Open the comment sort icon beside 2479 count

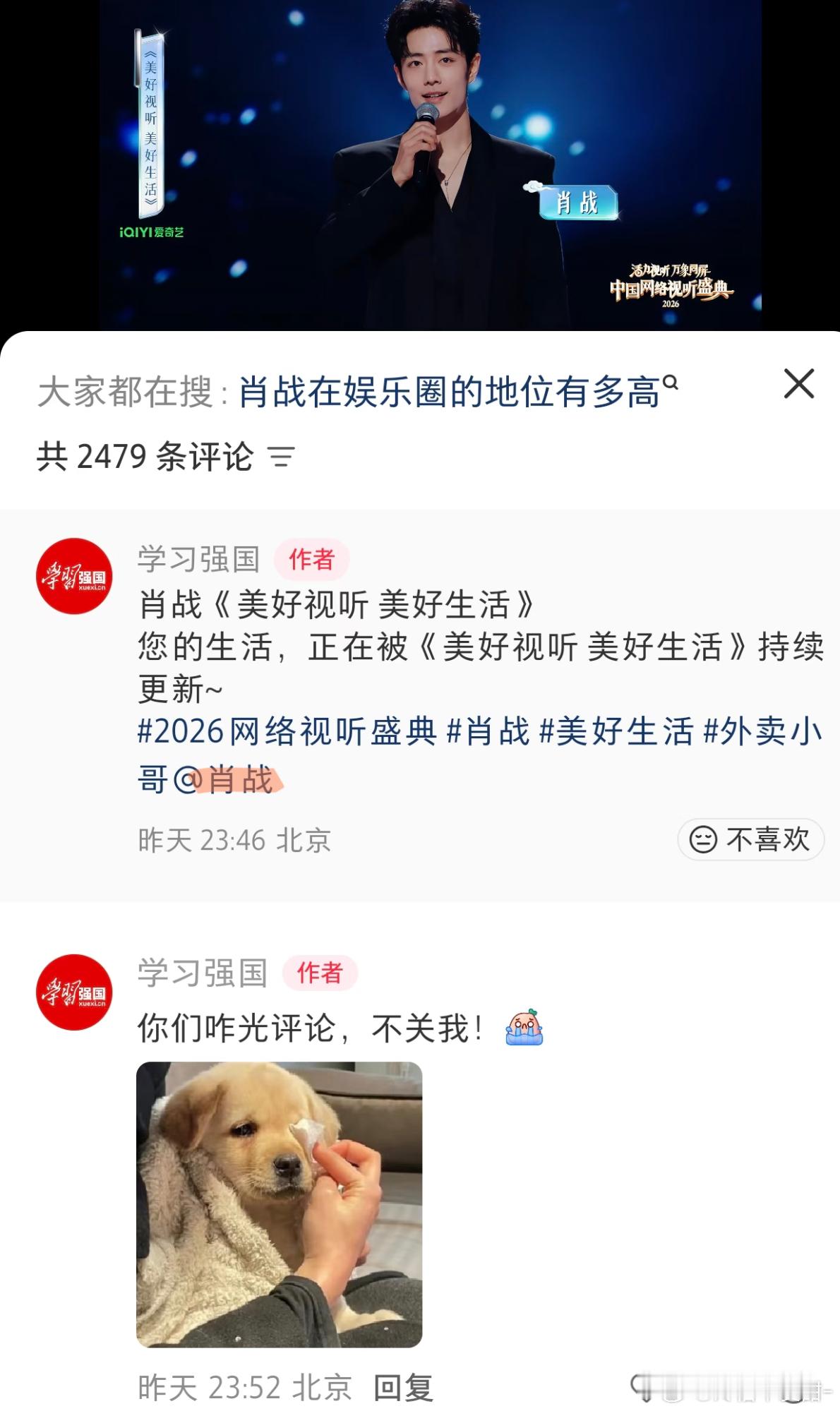point(282,456)
